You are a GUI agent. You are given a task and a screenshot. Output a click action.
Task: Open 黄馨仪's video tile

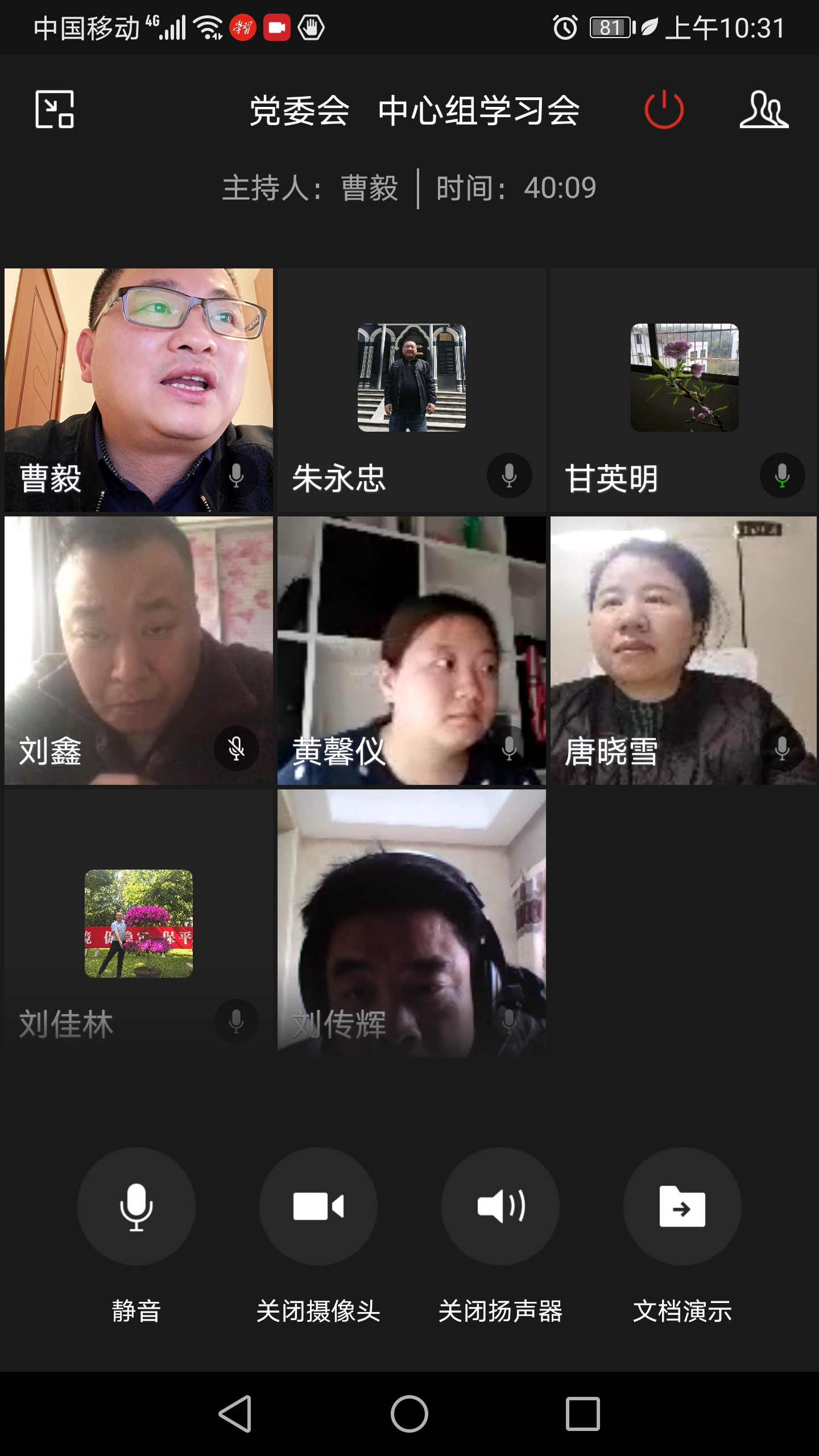tap(412, 651)
